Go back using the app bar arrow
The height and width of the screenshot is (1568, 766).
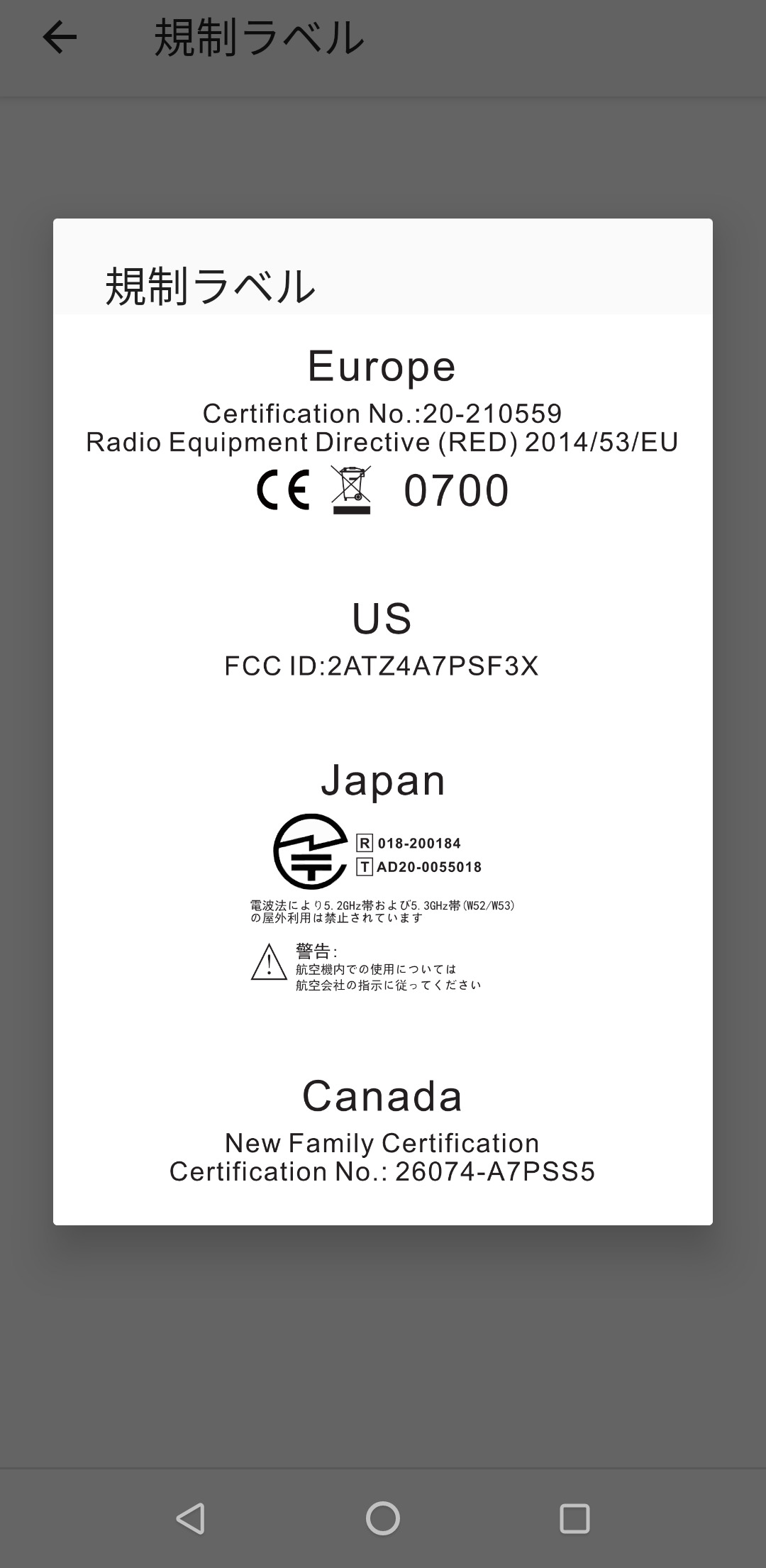click(60, 38)
